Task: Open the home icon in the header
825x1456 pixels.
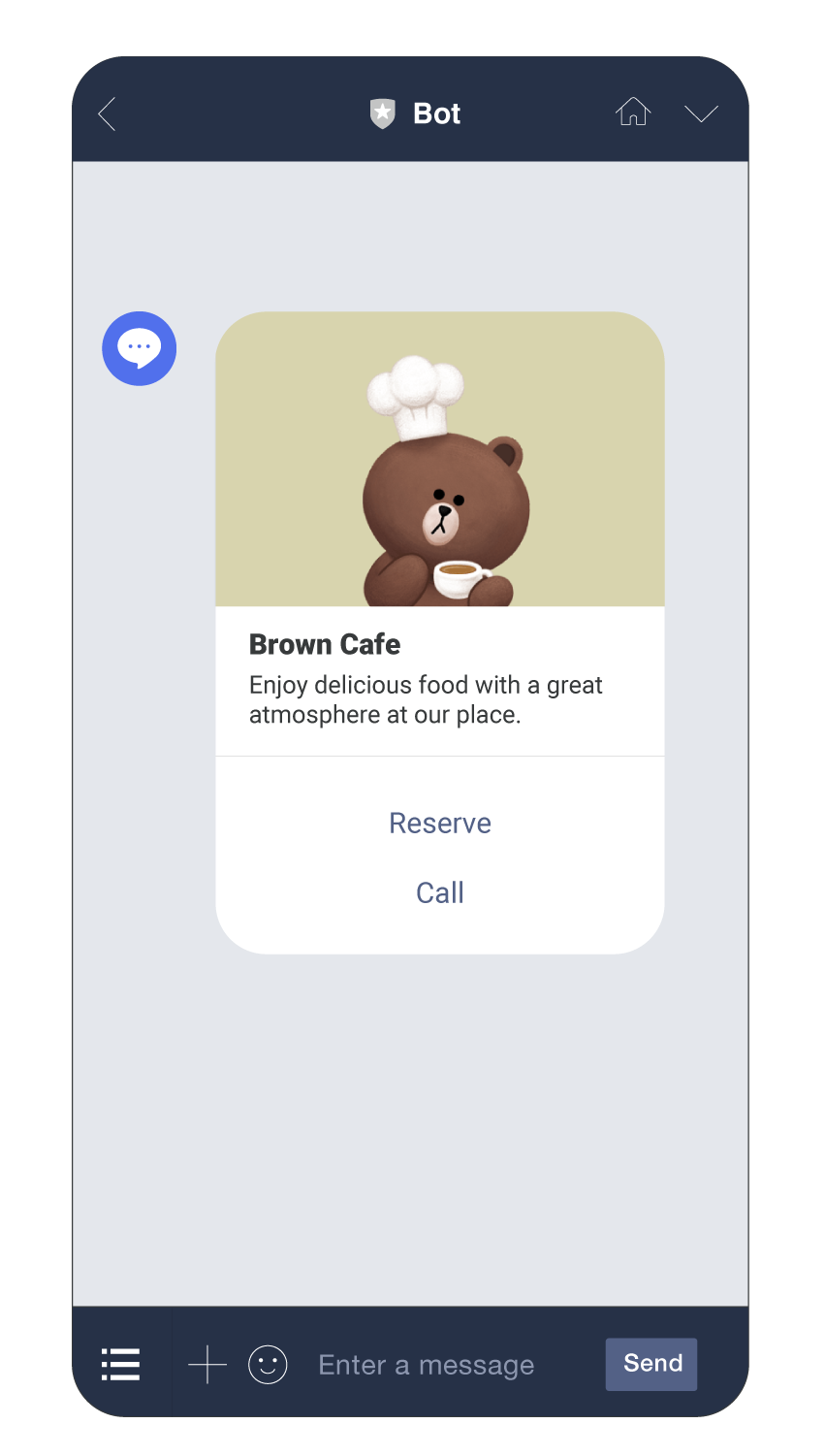Action: click(633, 112)
